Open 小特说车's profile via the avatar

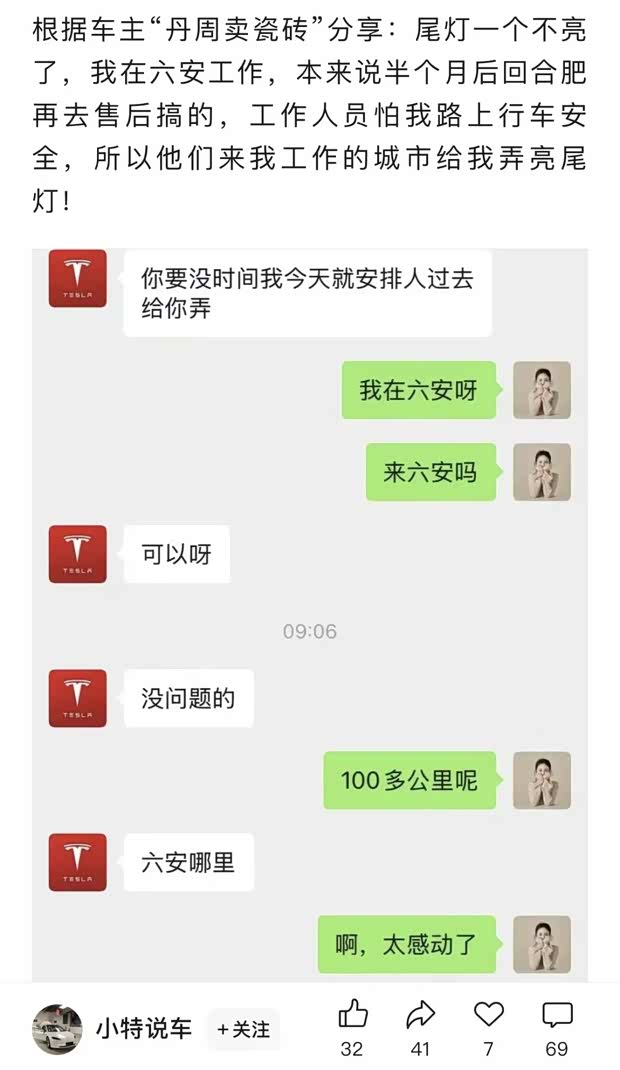[57, 1029]
